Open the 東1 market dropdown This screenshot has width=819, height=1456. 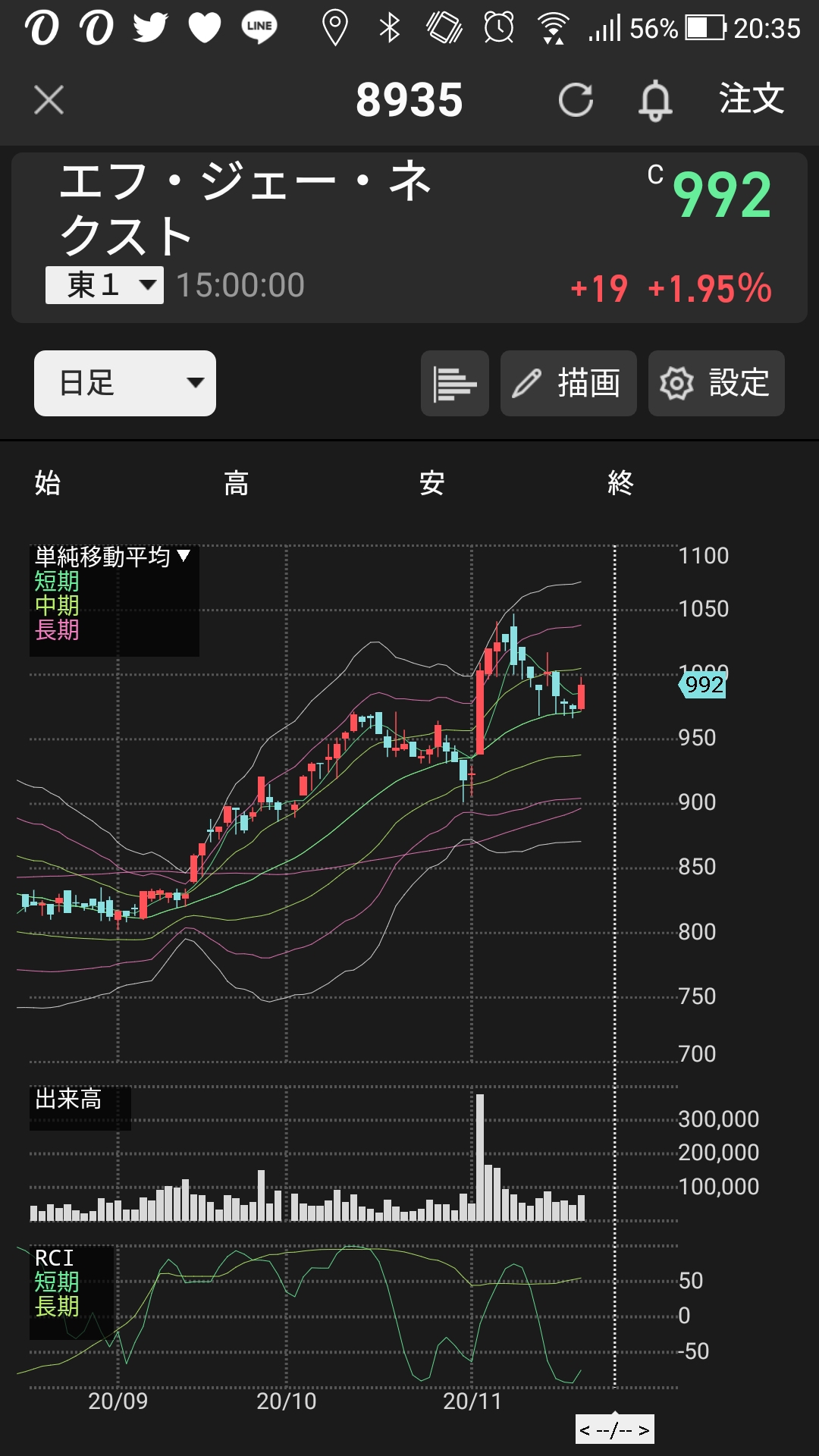click(x=105, y=285)
